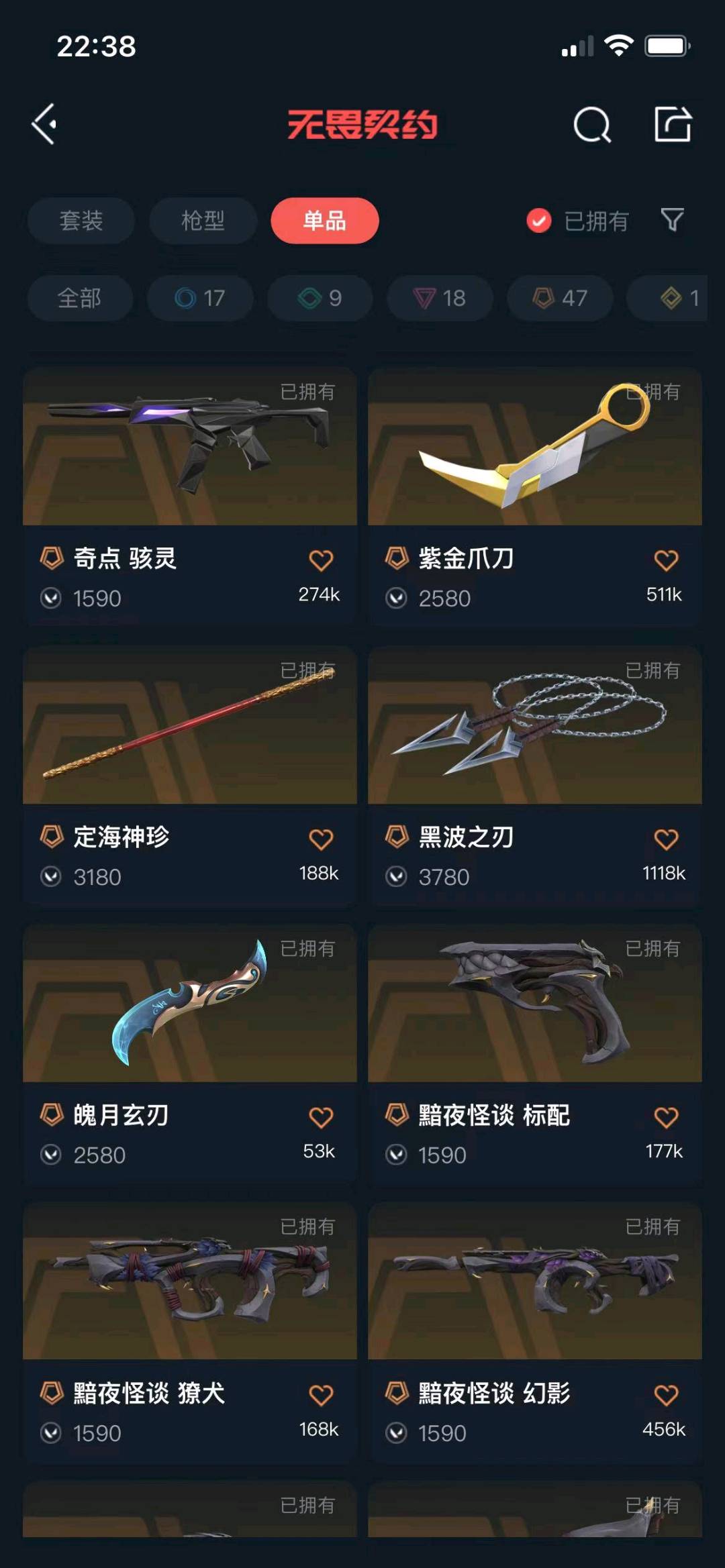Image resolution: width=725 pixels, height=1568 pixels.
Task: Switch to the 枪型 tab
Action: click(x=203, y=221)
